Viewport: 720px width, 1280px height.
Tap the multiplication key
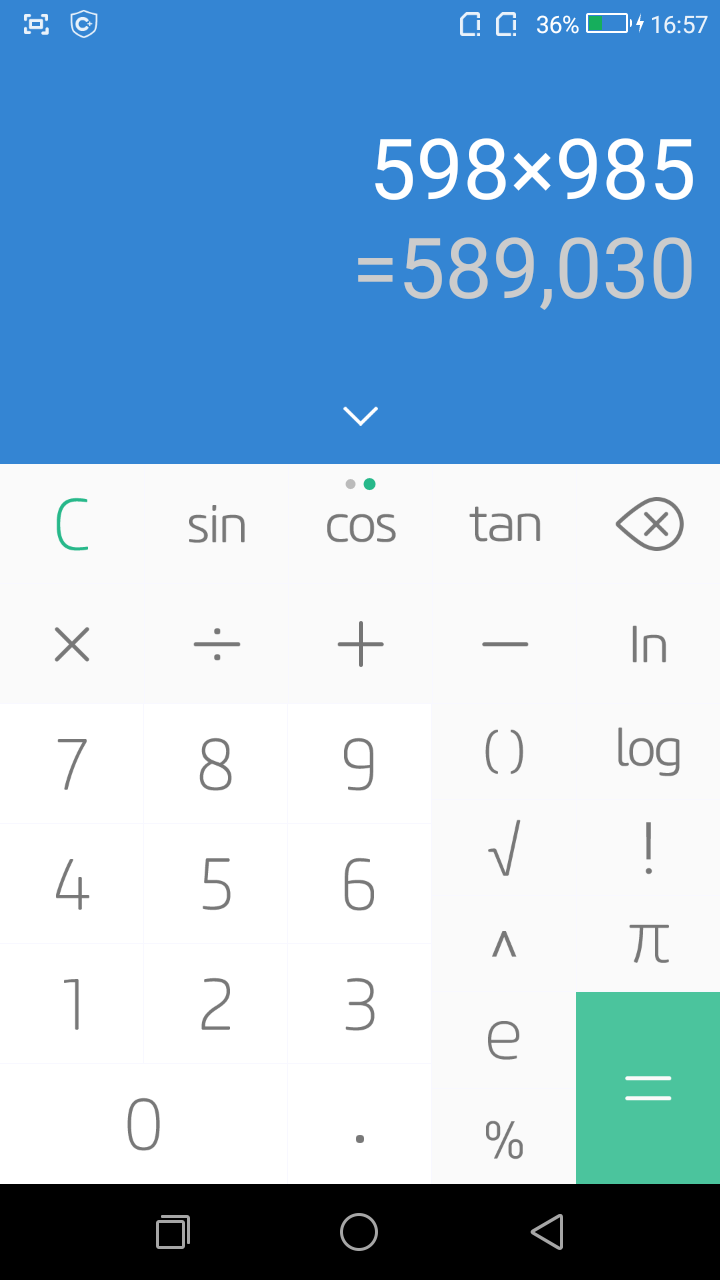point(72,645)
